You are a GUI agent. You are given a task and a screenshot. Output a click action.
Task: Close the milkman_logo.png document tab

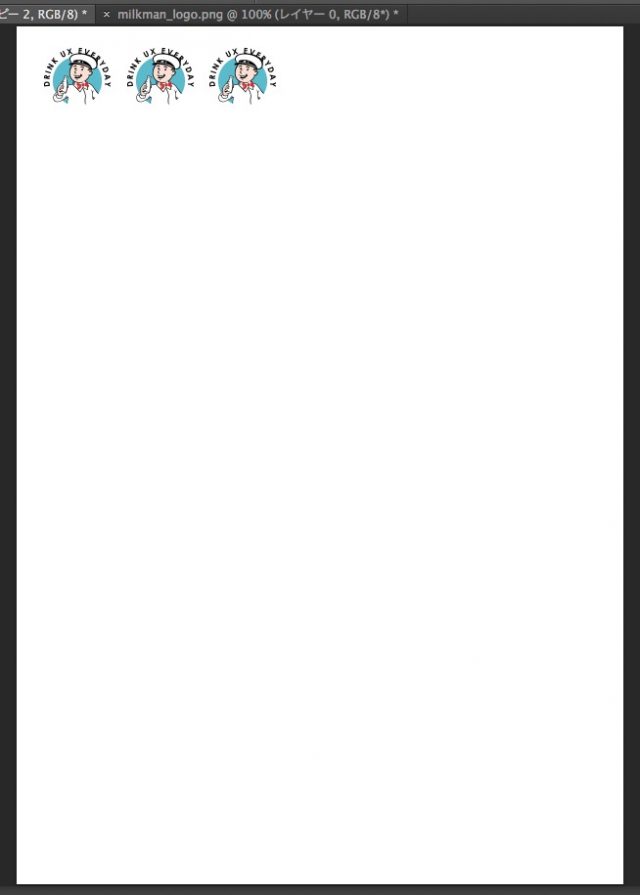pyautogui.click(x=107, y=15)
